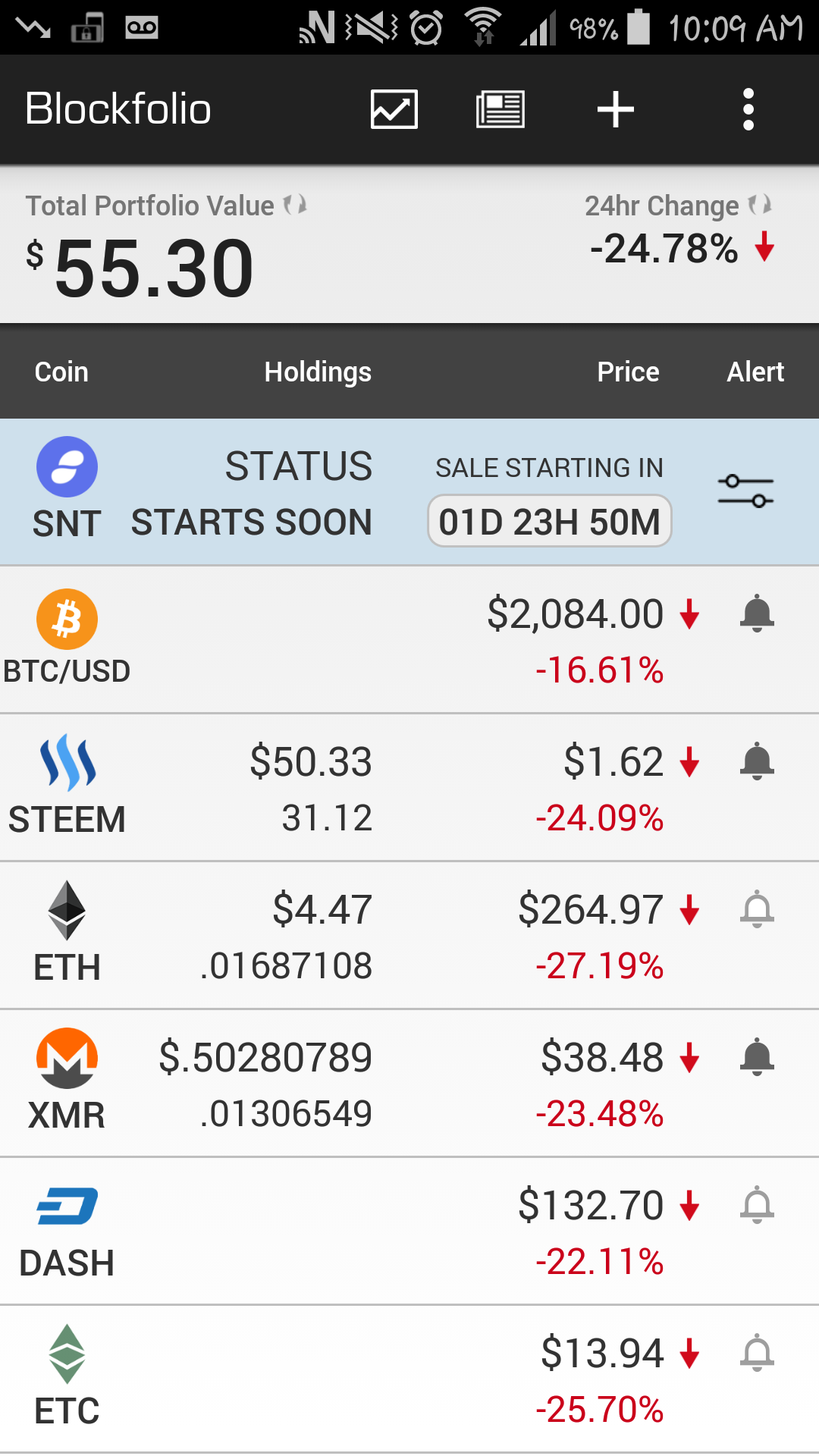Image resolution: width=819 pixels, height=1456 pixels.
Task: Tap the XMR alert bell
Action: coord(757,1057)
